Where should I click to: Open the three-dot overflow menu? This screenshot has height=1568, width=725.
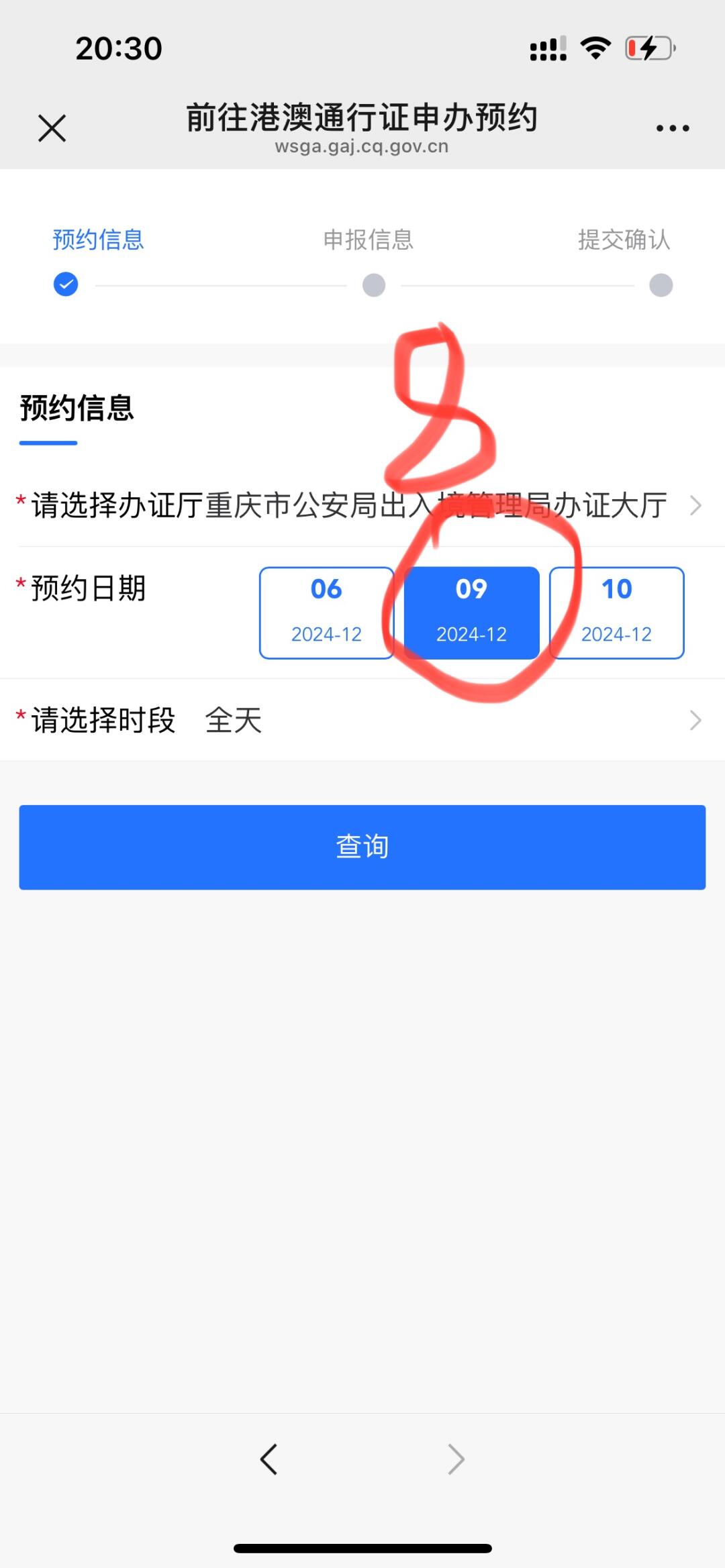(x=673, y=128)
